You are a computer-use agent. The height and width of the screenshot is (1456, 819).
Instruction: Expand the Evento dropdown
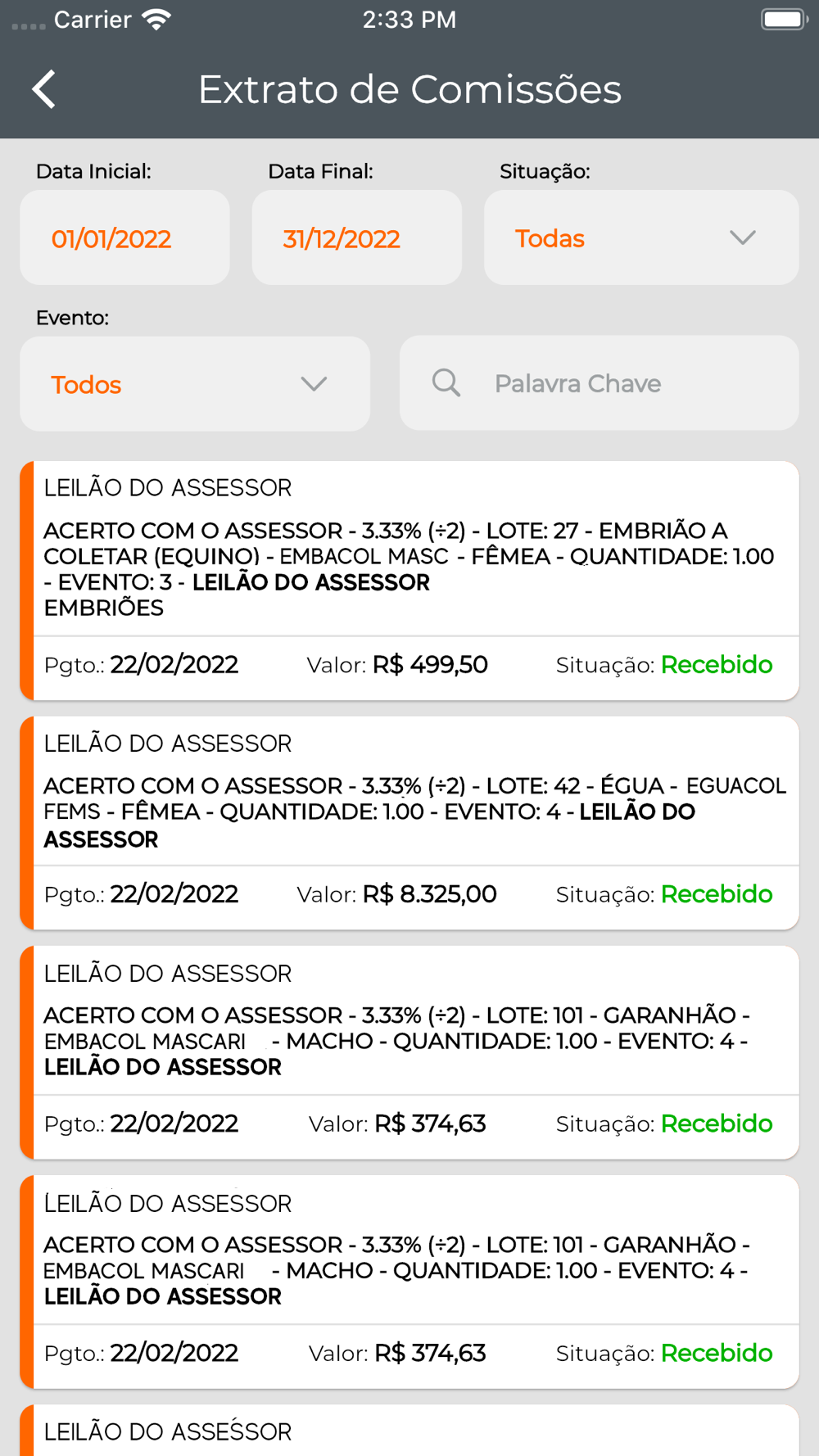click(195, 384)
